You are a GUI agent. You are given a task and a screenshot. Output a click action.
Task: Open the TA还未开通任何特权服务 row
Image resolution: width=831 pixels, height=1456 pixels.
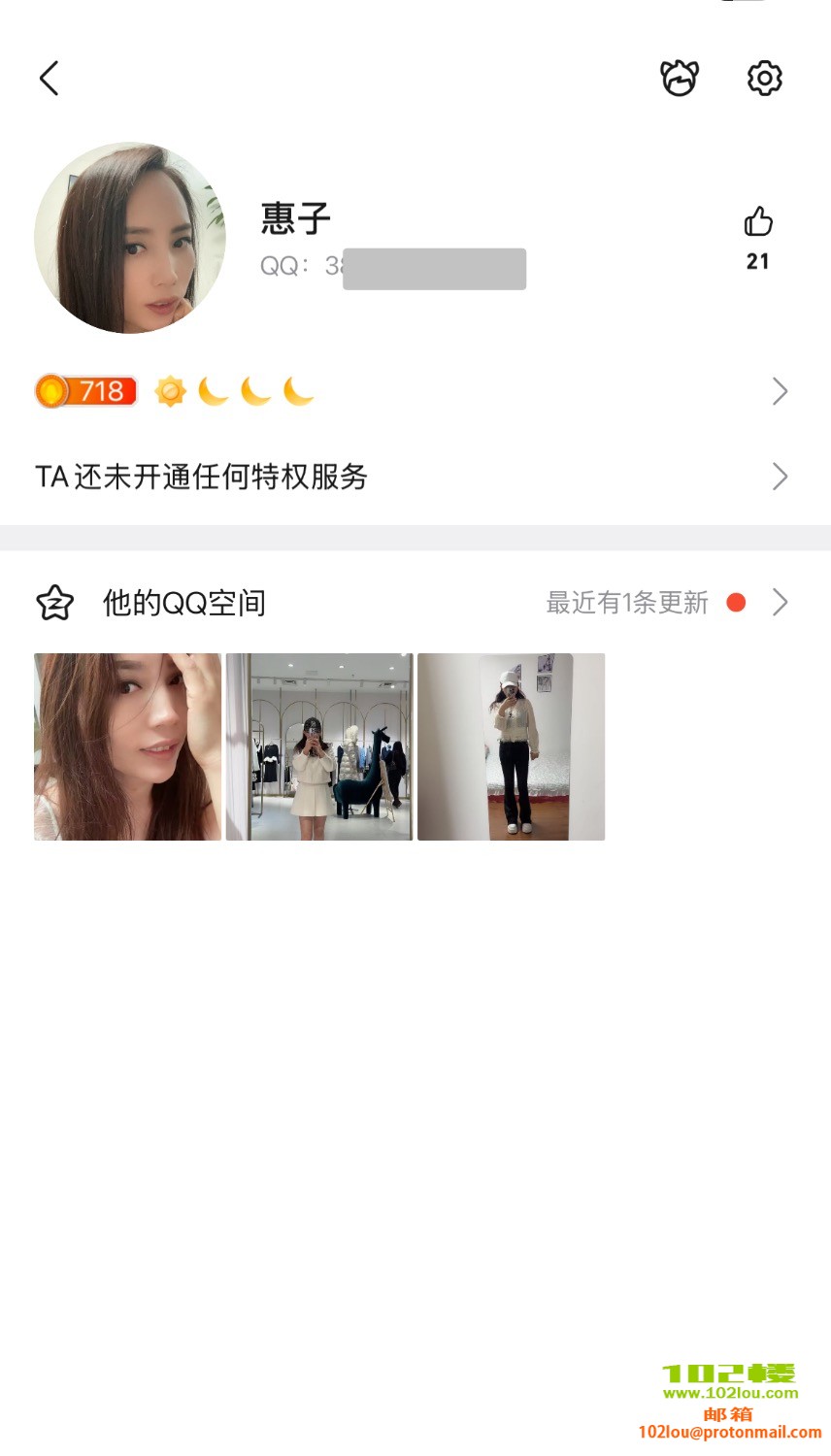(412, 477)
